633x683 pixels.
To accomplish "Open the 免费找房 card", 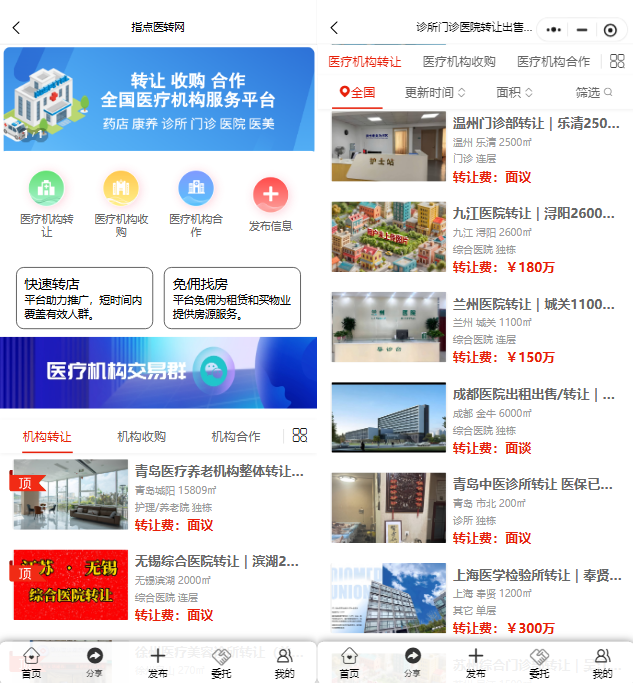I will coord(232,298).
